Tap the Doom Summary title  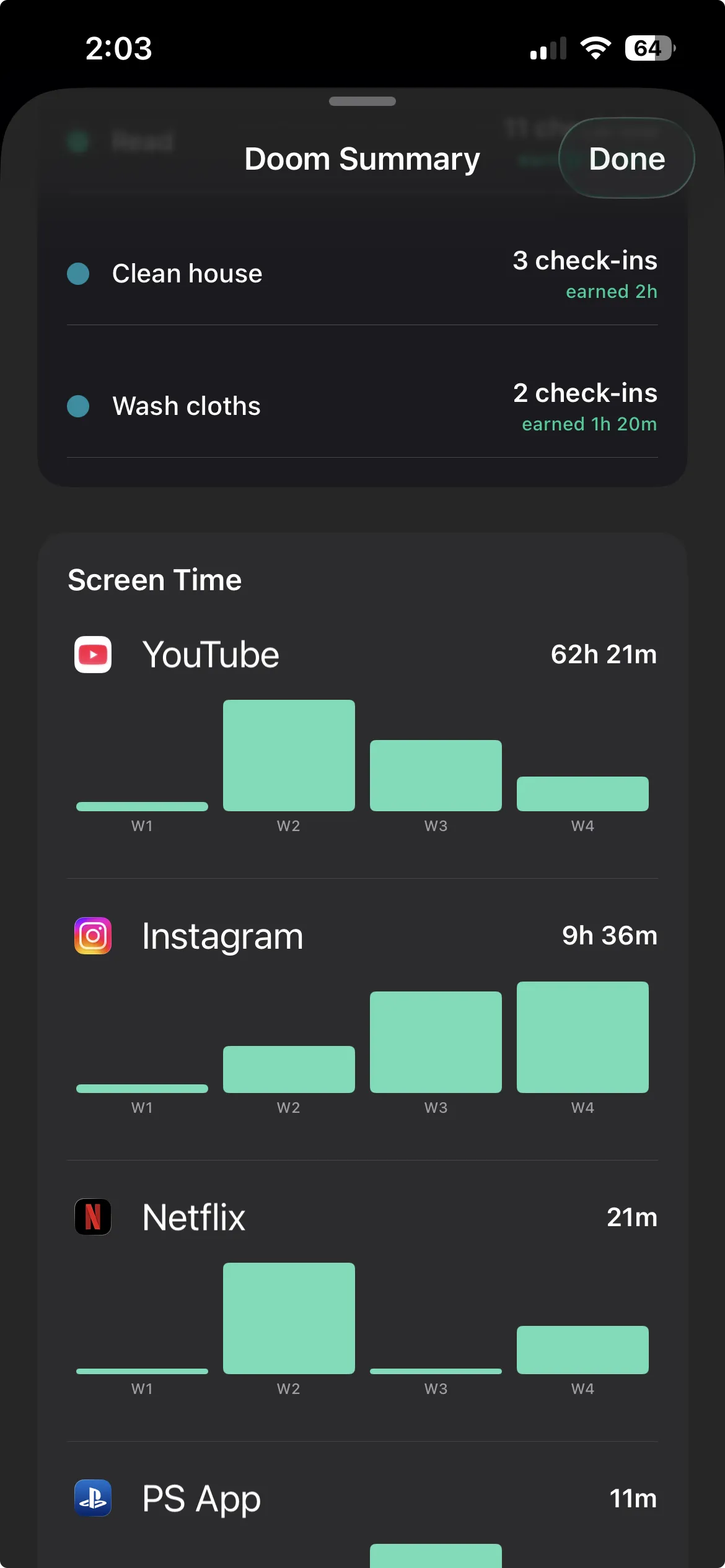[361, 159]
